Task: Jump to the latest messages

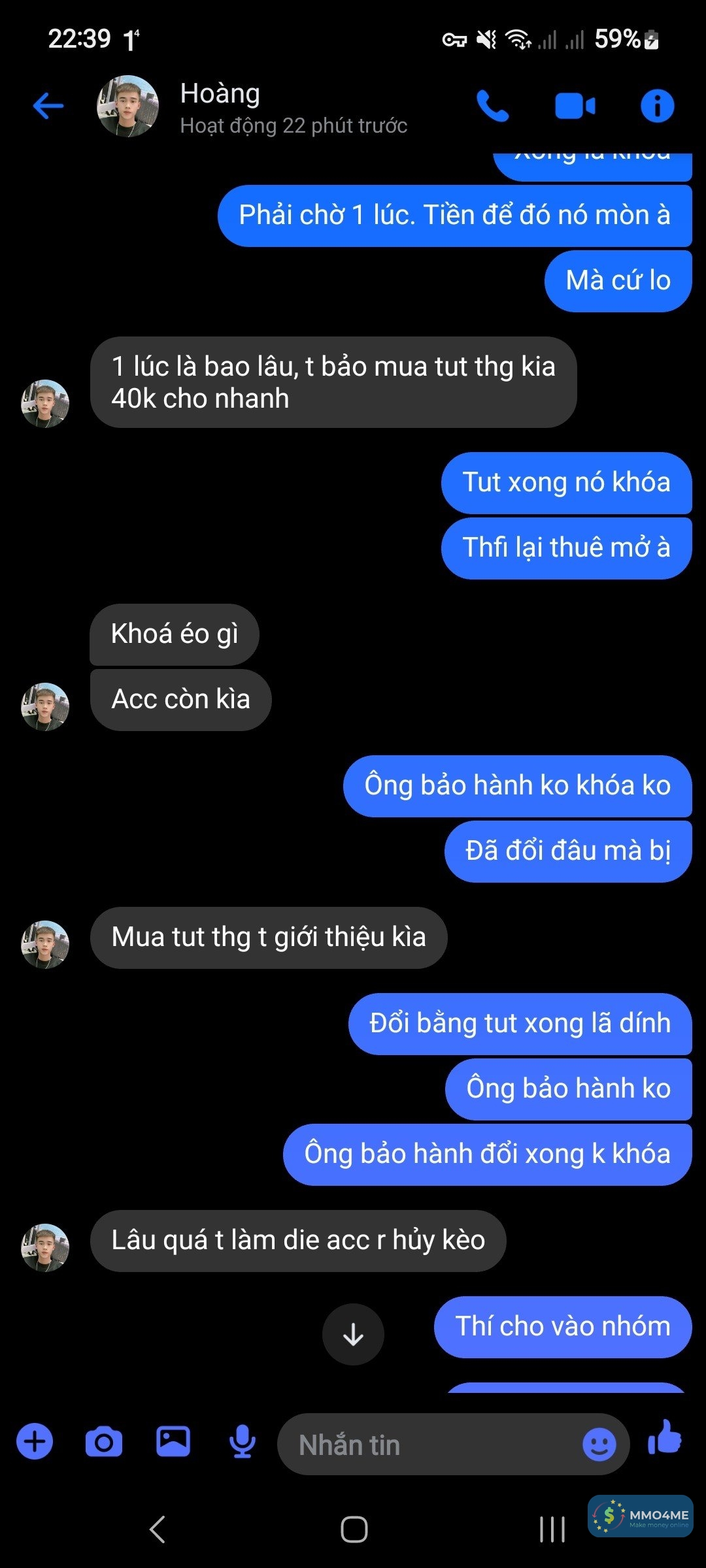Action: pos(353,1334)
